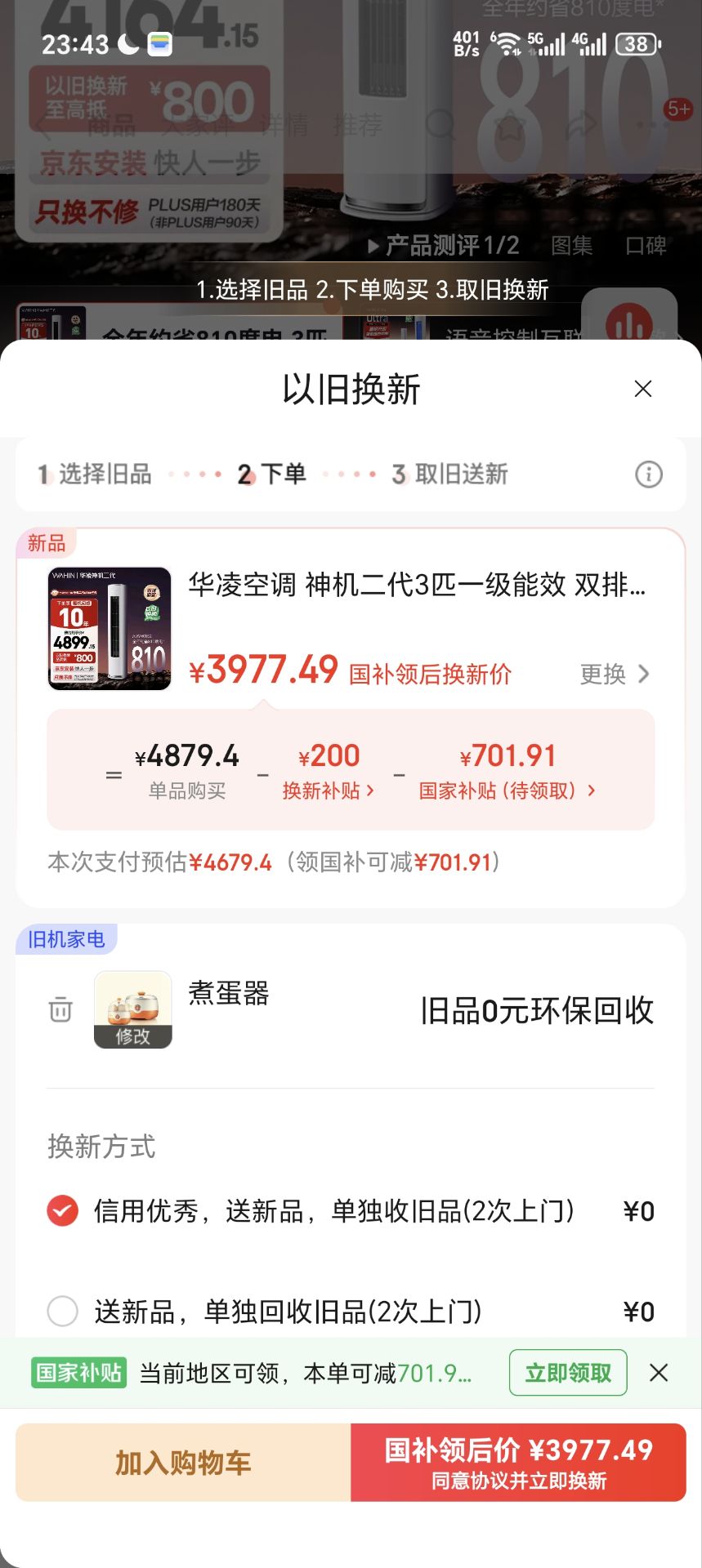Open search from the top bar
This screenshot has height=1568, width=702.
441,127
